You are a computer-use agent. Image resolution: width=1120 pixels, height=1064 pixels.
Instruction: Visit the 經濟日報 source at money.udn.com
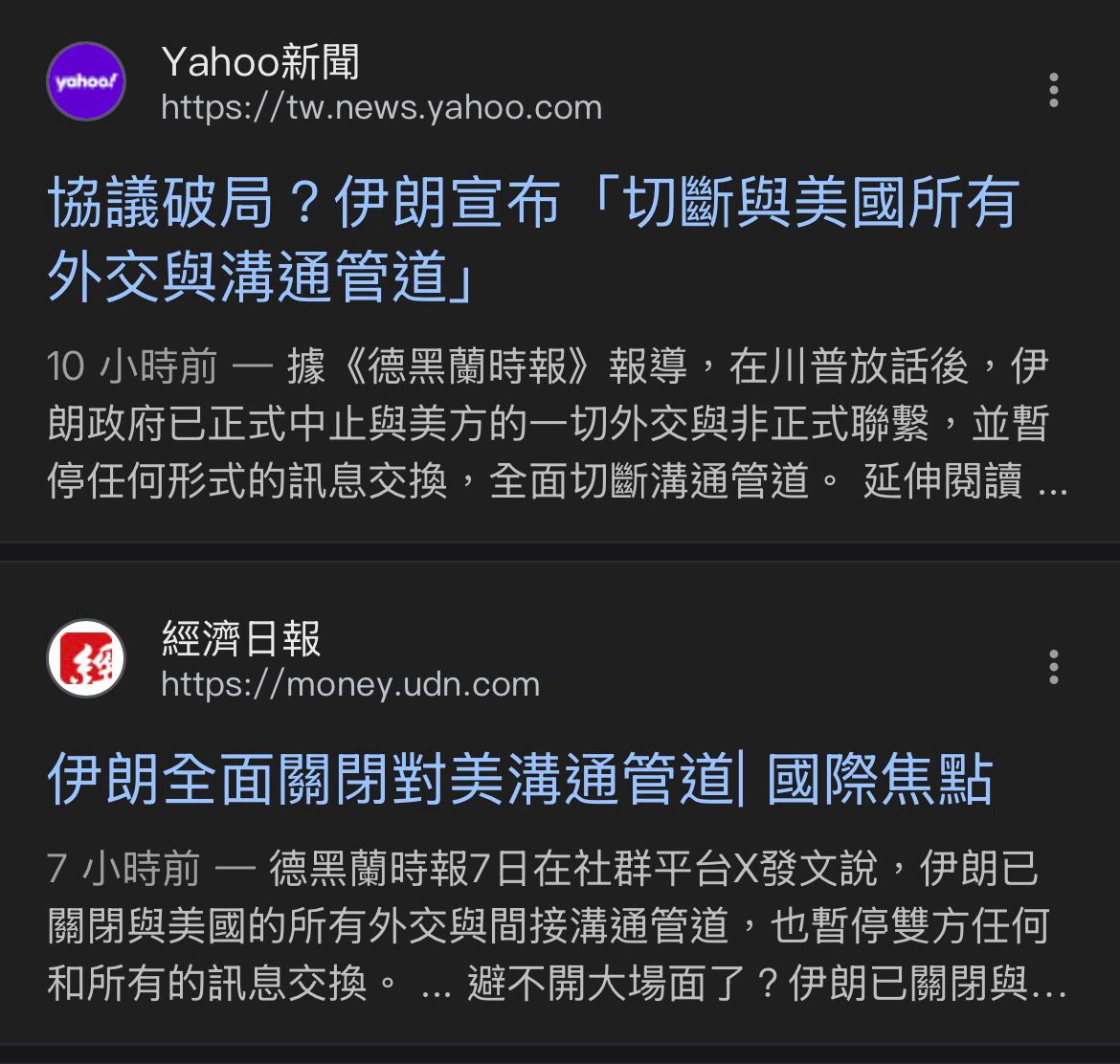pyautogui.click(x=350, y=683)
